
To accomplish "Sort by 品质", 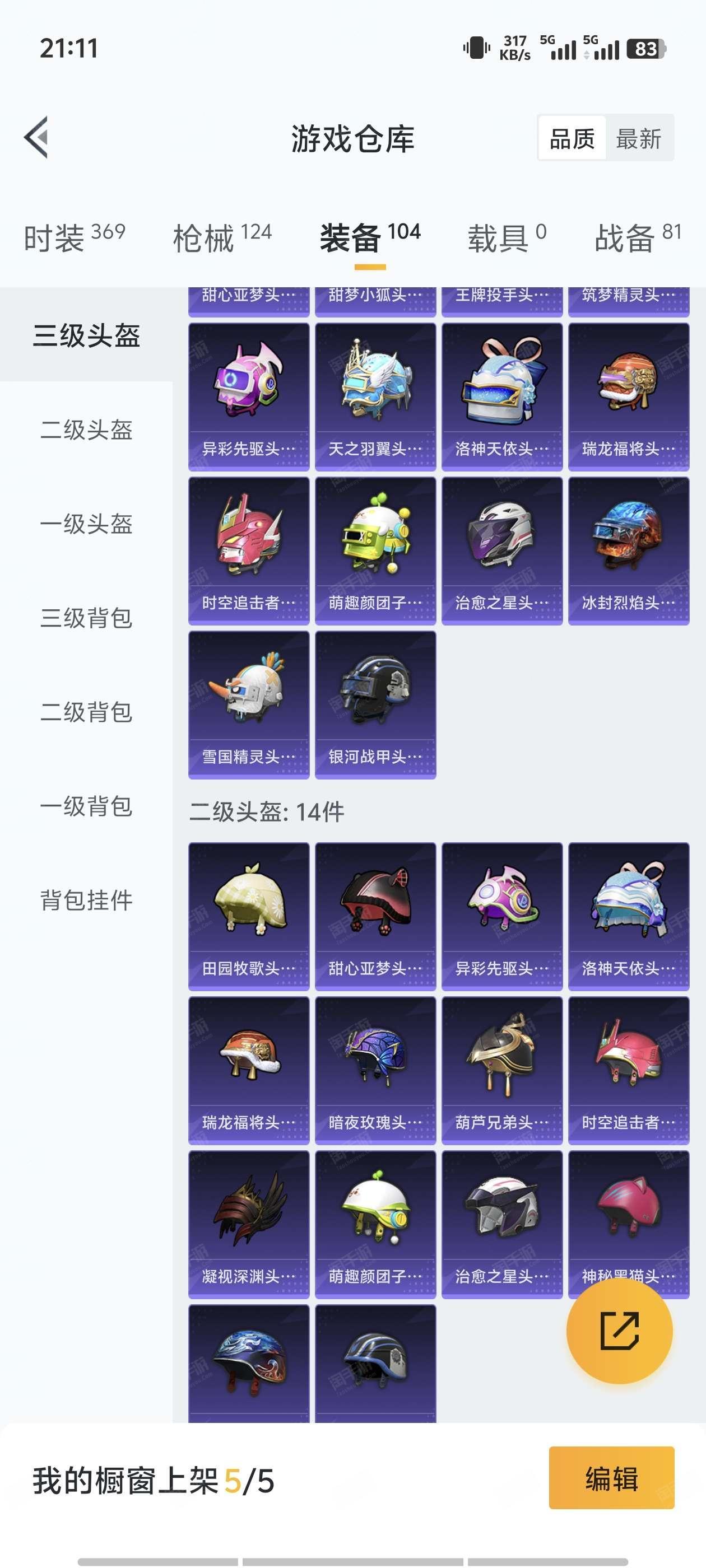I will pyautogui.click(x=572, y=138).
